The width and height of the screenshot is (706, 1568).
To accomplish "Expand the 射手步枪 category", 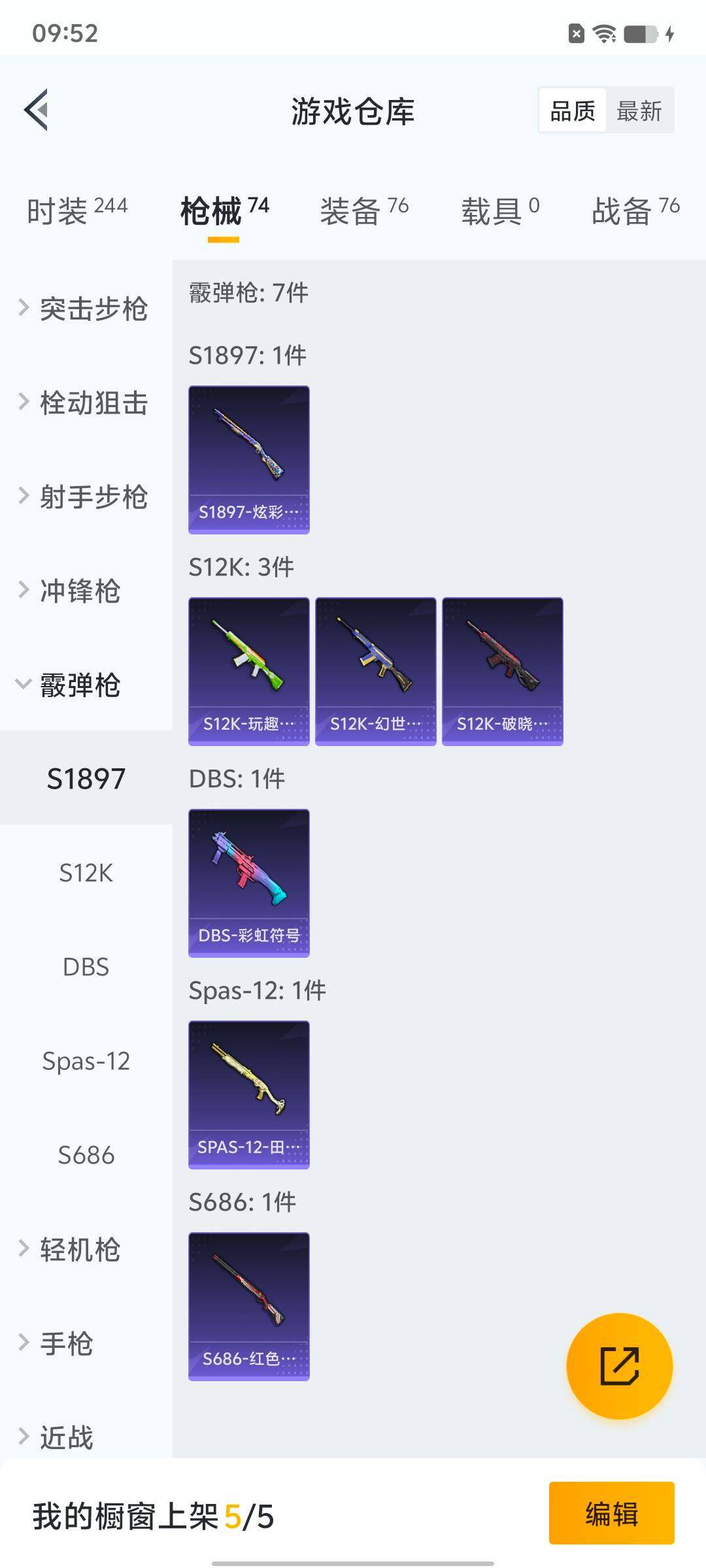I will click(85, 497).
